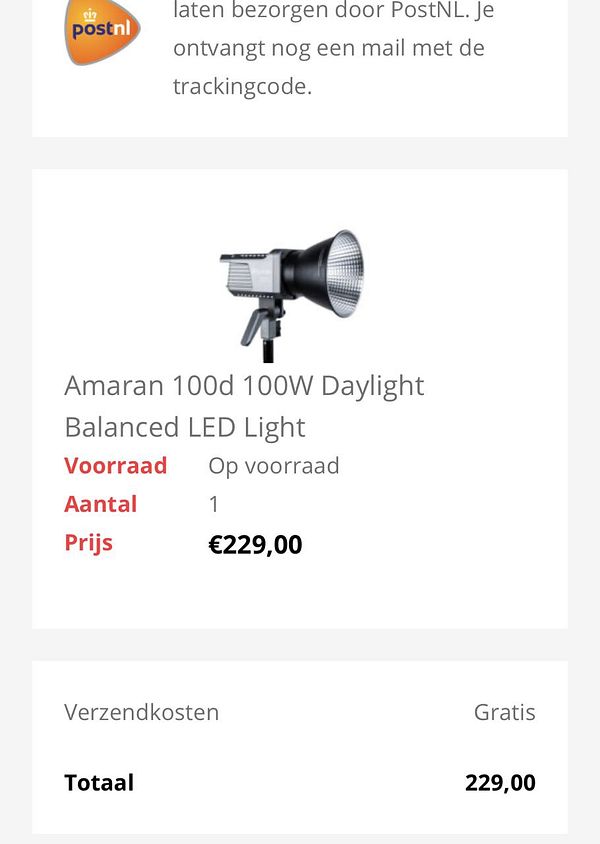The width and height of the screenshot is (600, 844).
Task: Open the Amaran 100d LED light product image
Action: [x=291, y=294]
